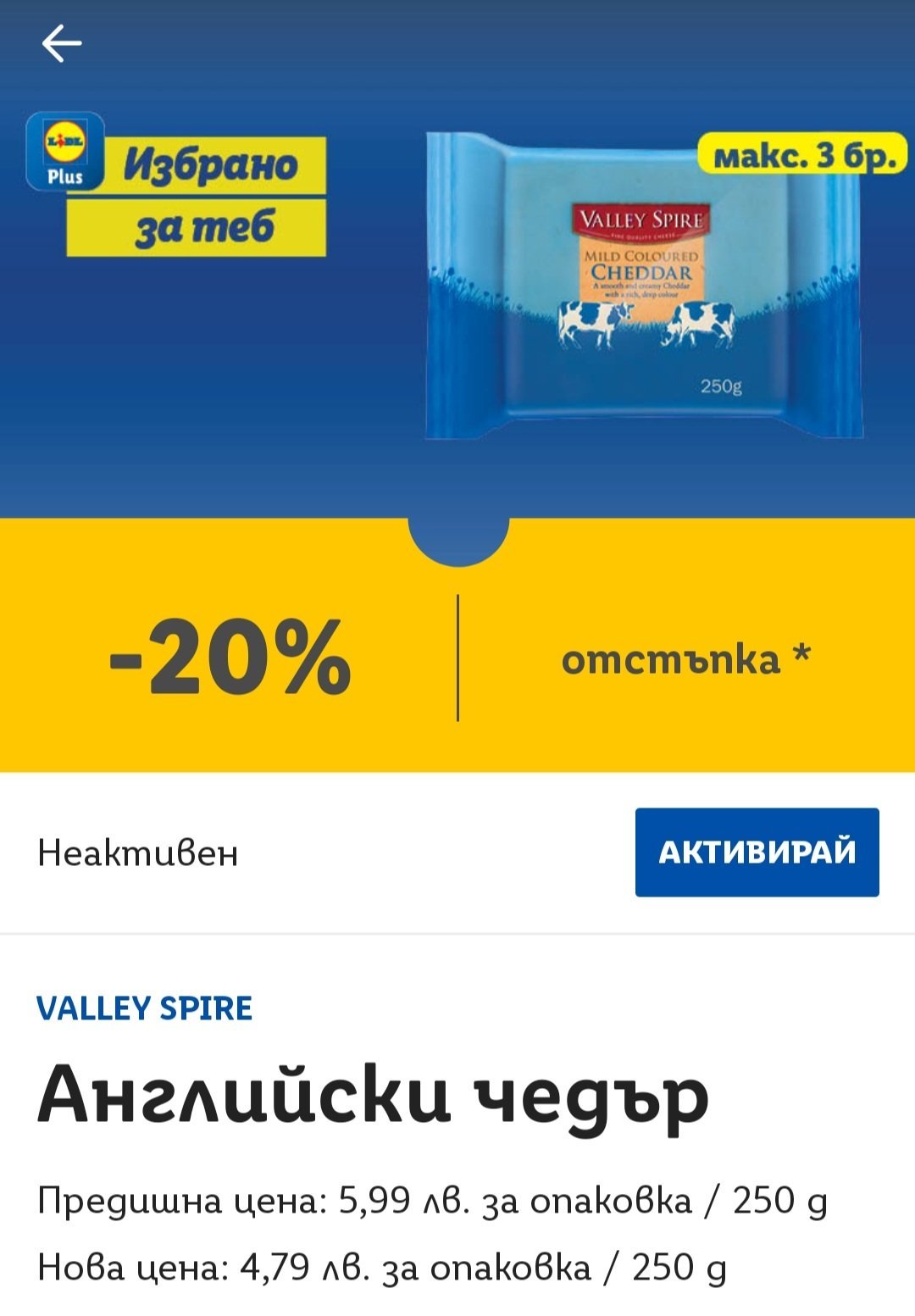The width and height of the screenshot is (915, 1316).
Task: Activate the coupon with АКТИВИРАЙ button
Action: [x=757, y=852]
